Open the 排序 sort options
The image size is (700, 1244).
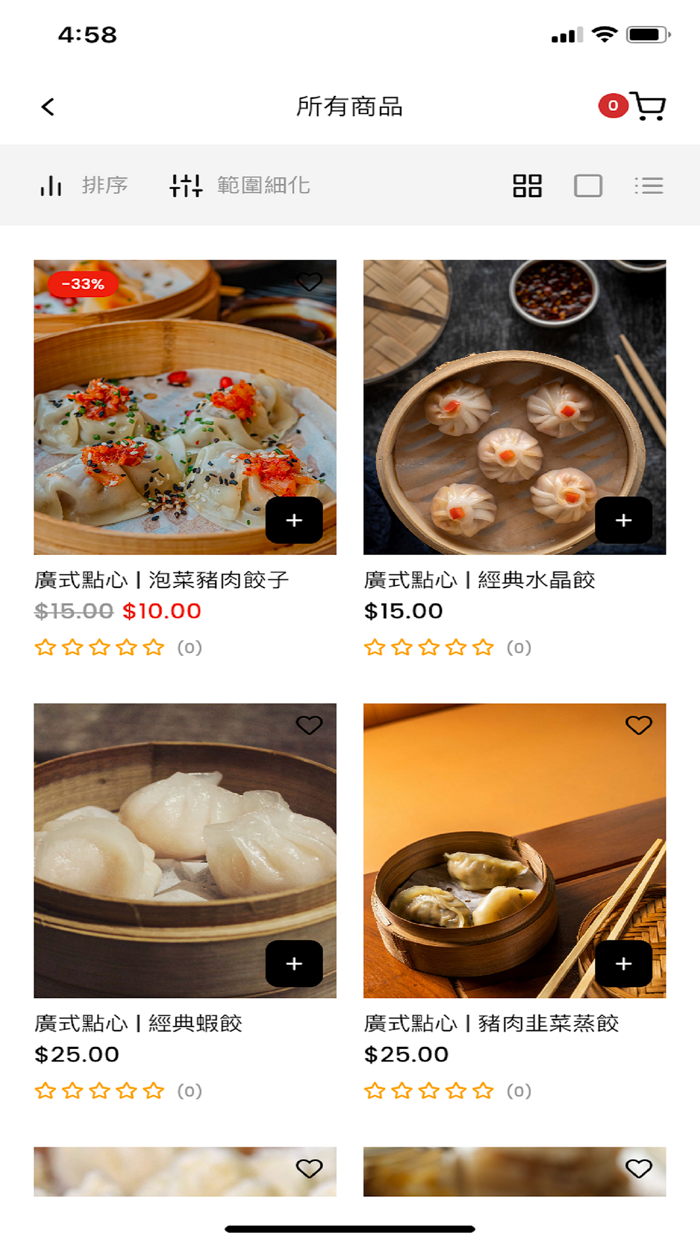pyautogui.click(x=84, y=185)
